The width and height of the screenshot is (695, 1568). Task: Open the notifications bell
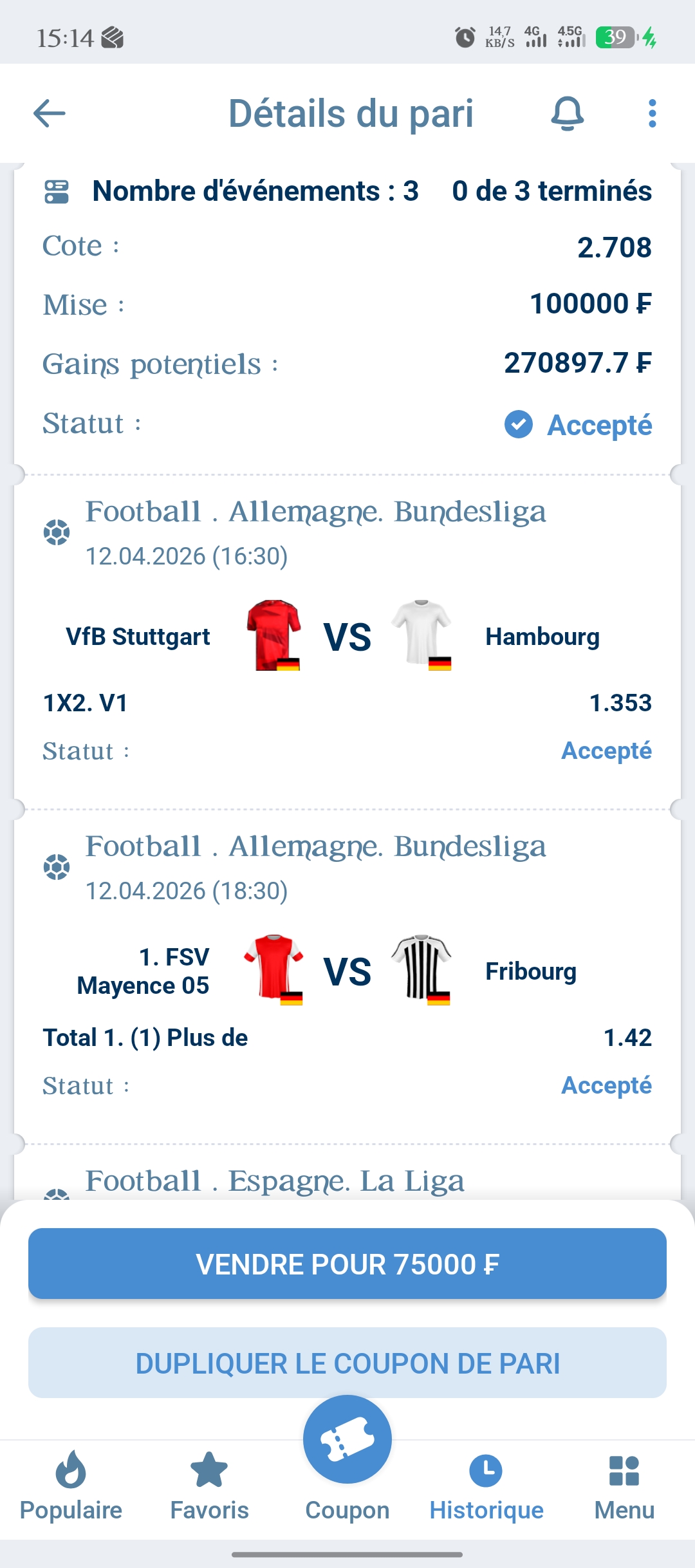click(x=567, y=114)
